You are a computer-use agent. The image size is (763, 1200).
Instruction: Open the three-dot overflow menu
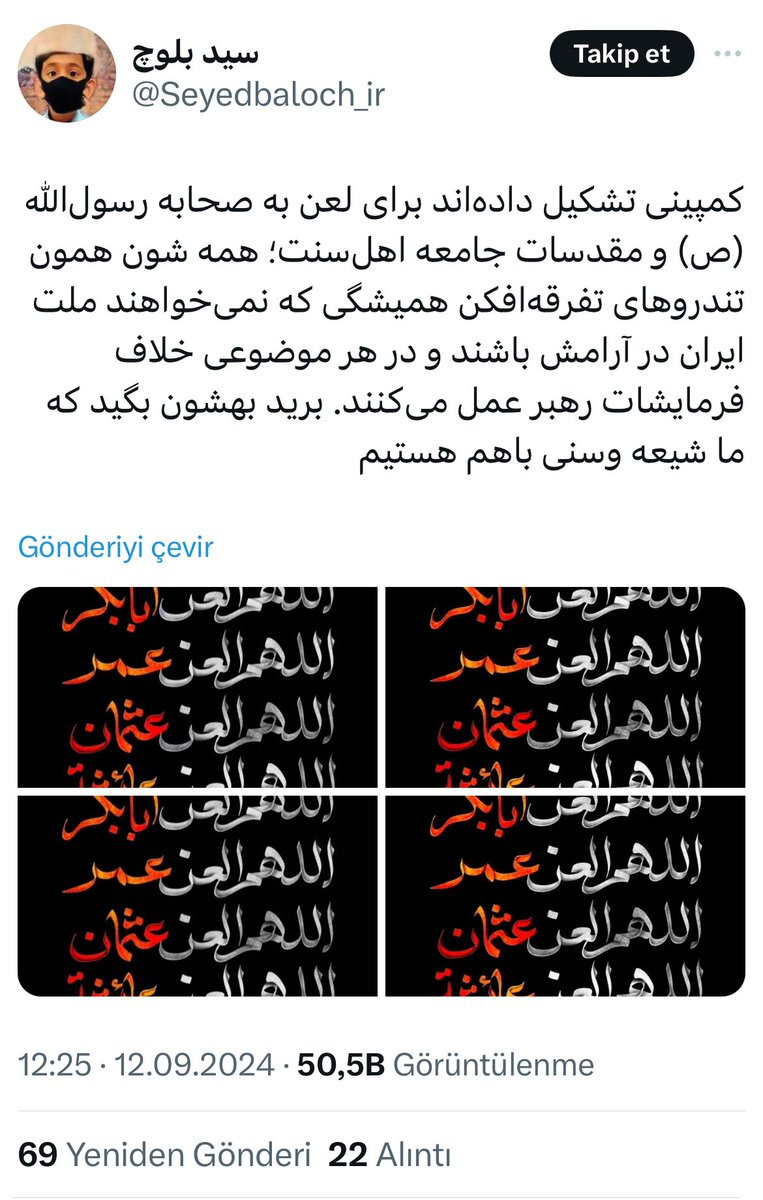pyautogui.click(x=726, y=54)
